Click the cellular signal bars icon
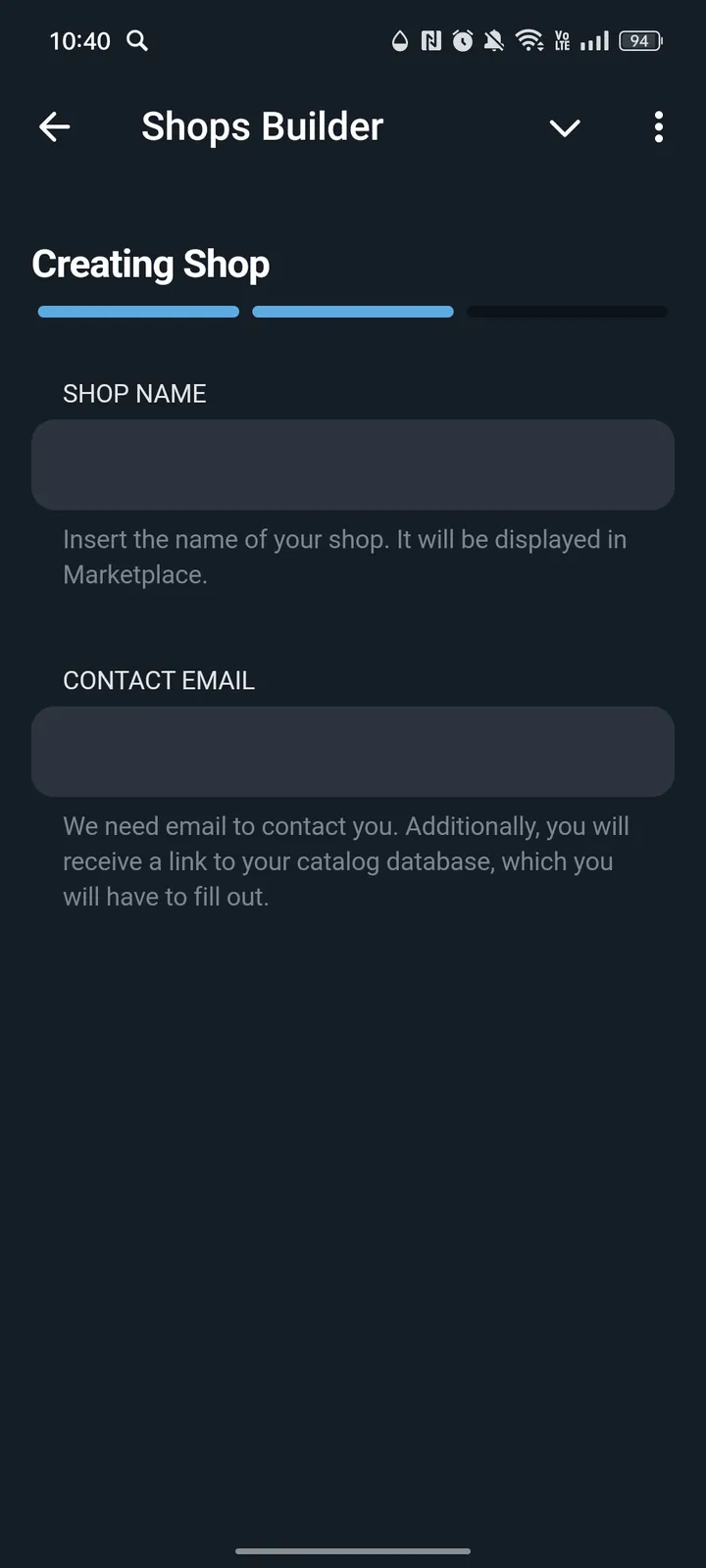Image resolution: width=706 pixels, height=1568 pixels. (595, 41)
